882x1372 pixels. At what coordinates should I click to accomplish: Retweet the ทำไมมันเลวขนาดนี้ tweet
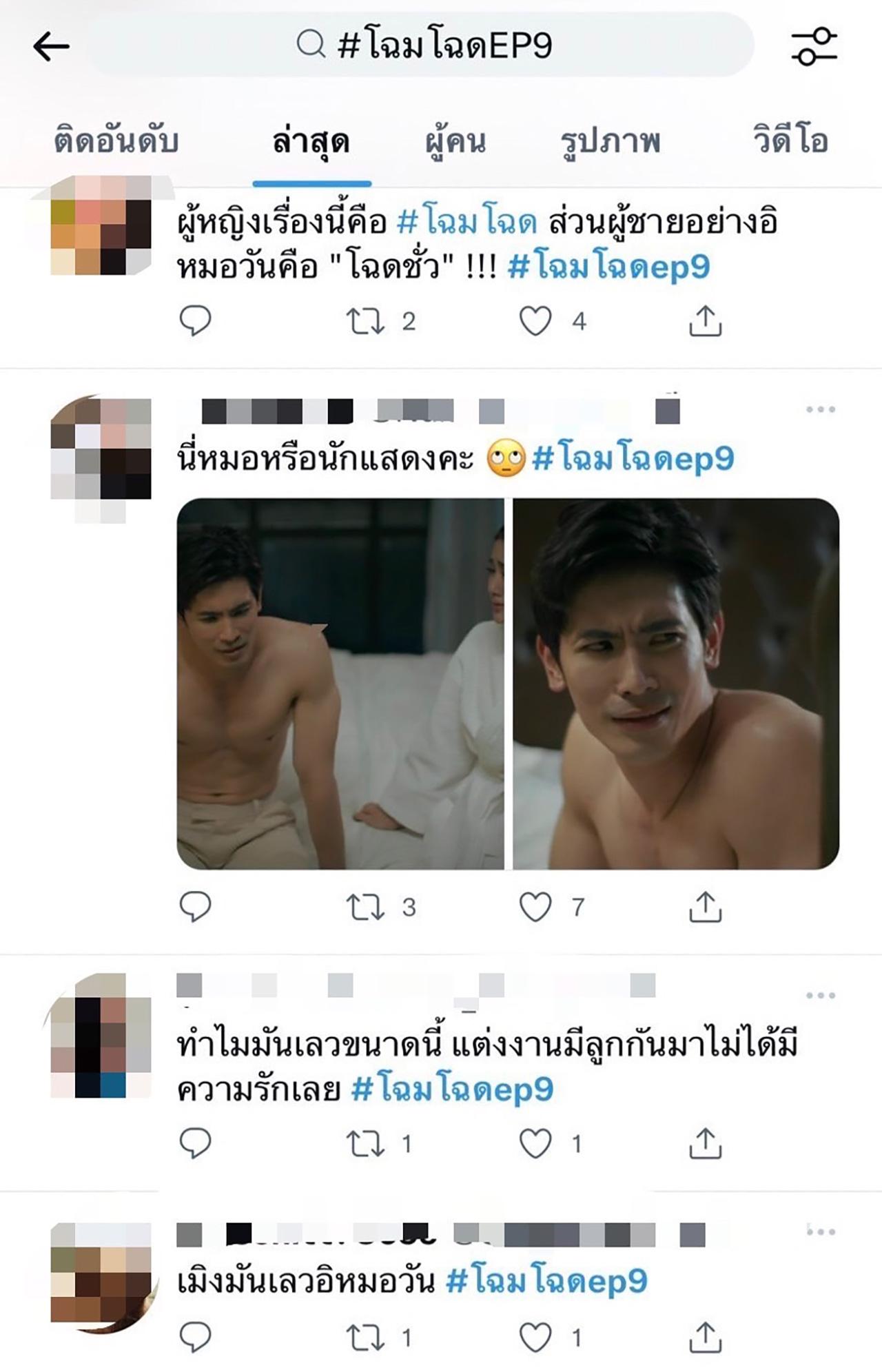tap(365, 1144)
